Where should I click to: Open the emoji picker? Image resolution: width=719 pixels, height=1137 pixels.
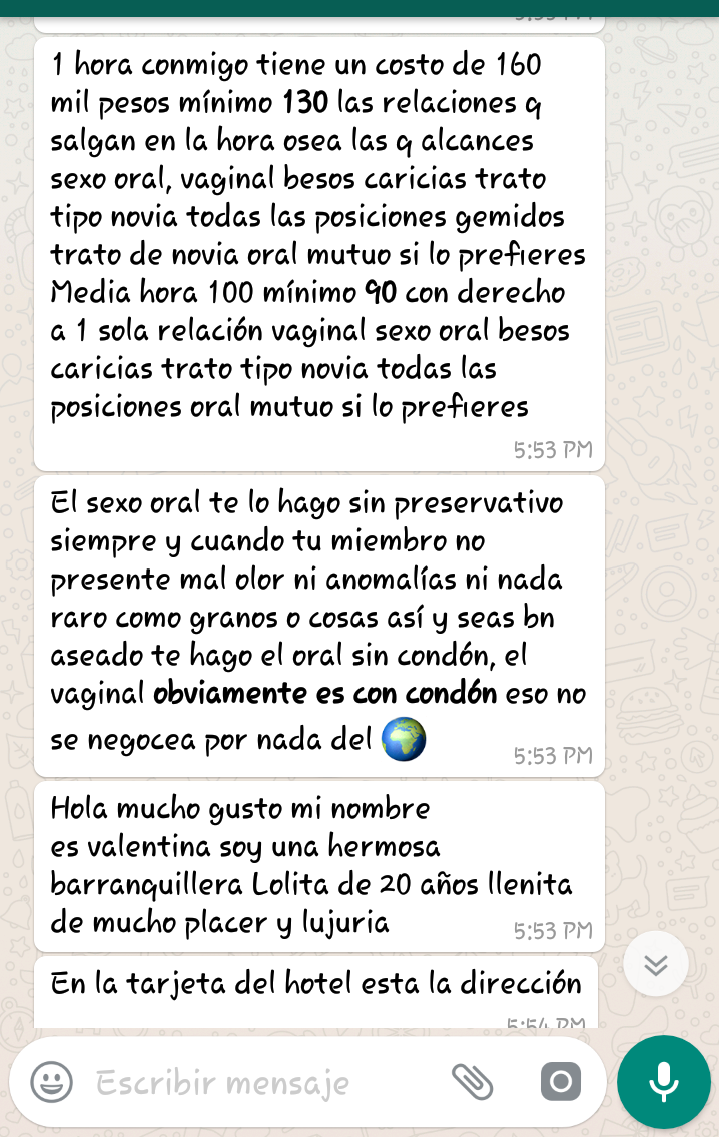click(51, 1082)
